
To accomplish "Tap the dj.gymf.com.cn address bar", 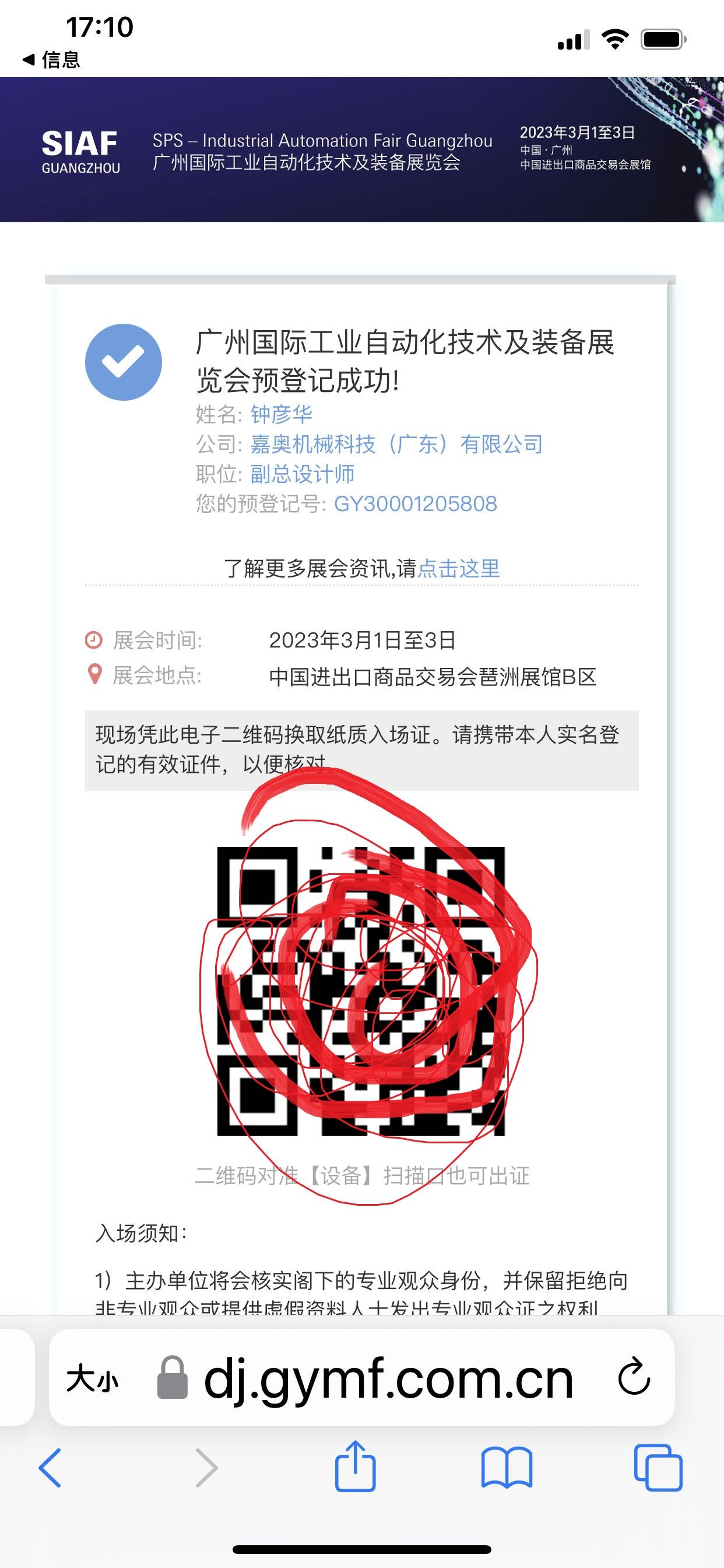I will [388, 1378].
